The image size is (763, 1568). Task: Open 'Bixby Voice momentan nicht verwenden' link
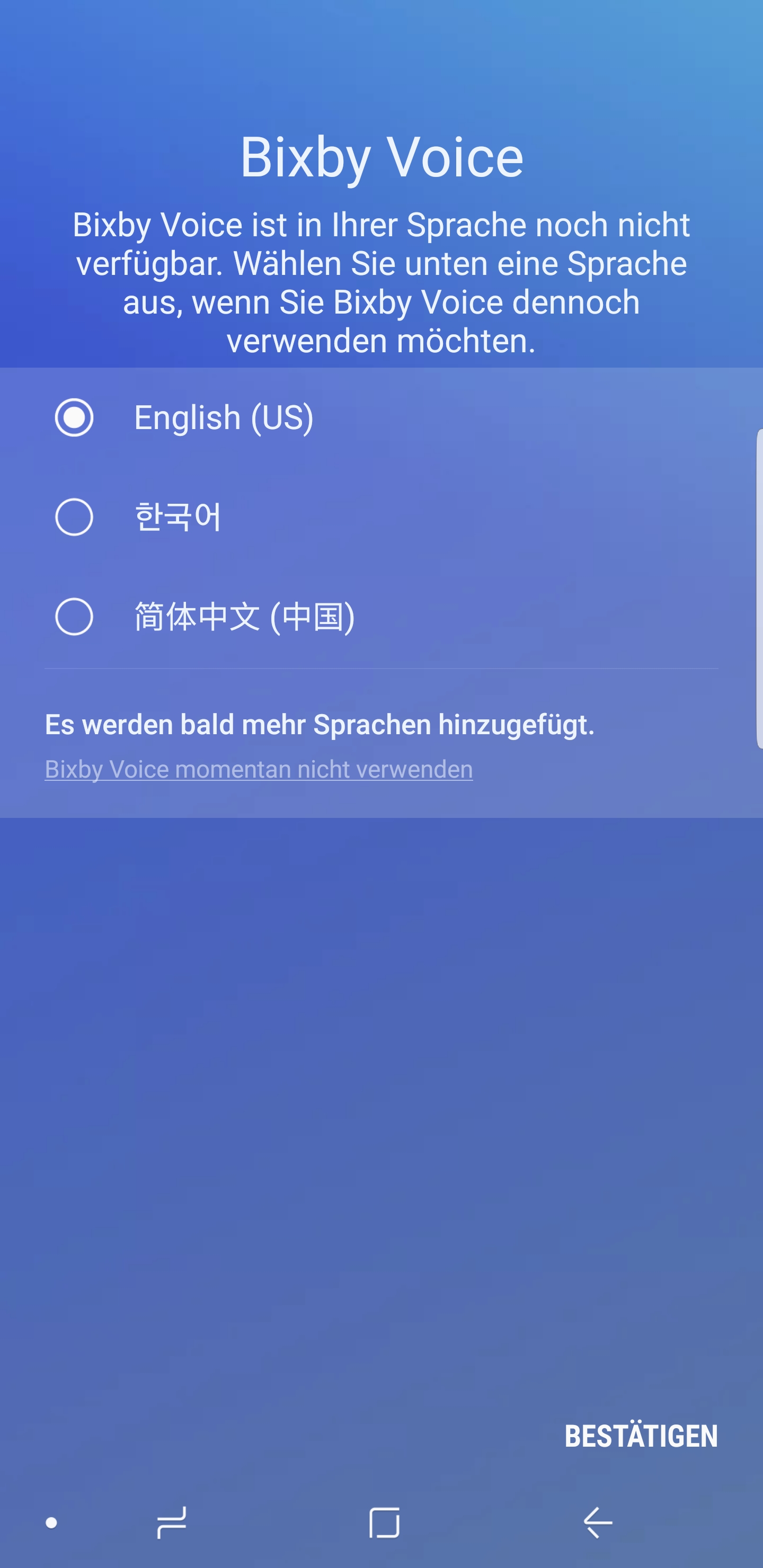tap(259, 769)
